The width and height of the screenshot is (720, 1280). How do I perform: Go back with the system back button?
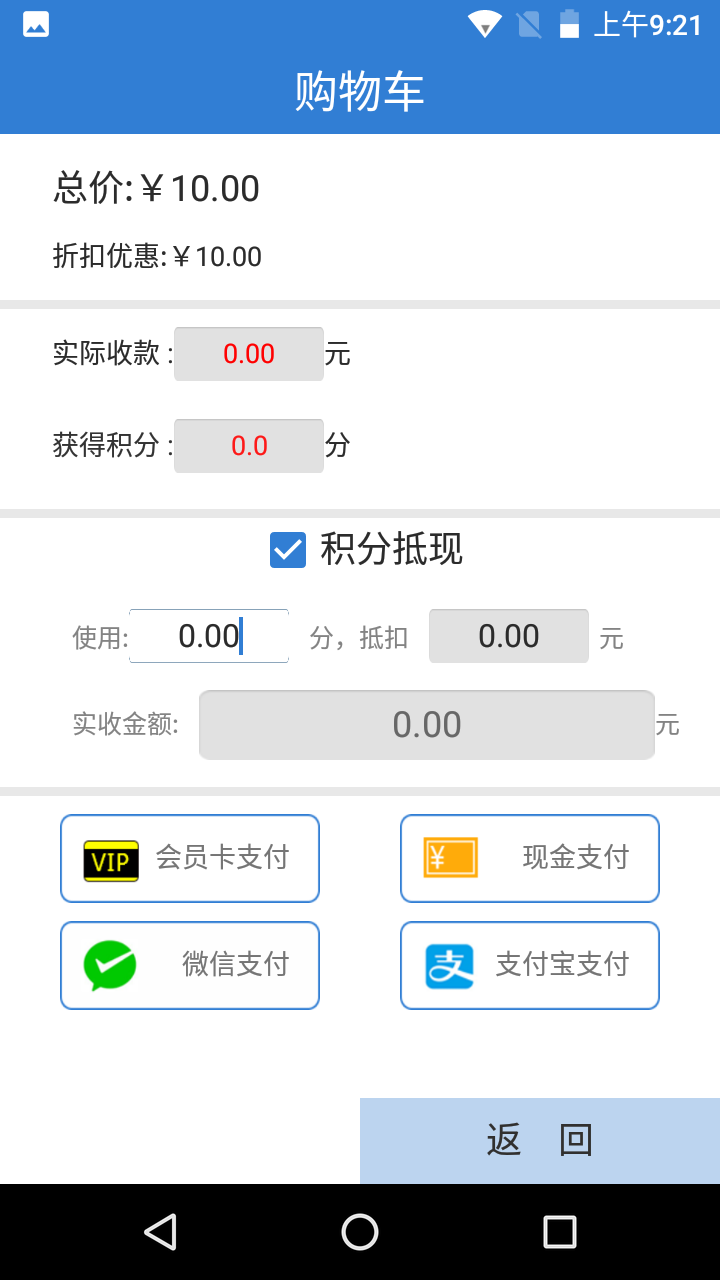coord(160,1232)
